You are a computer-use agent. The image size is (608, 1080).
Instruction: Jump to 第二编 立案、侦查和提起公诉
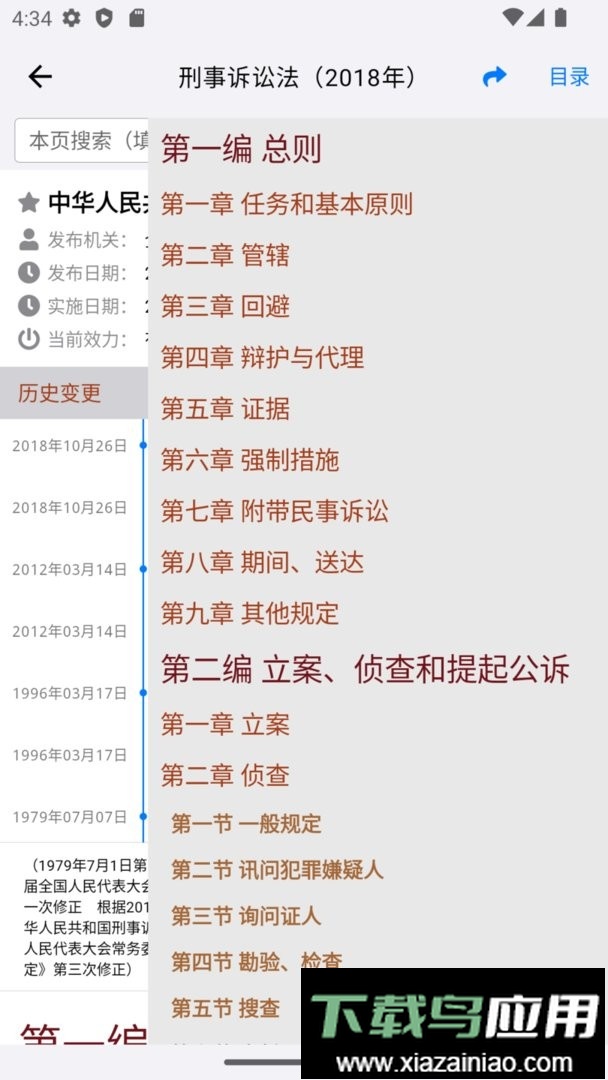click(x=365, y=669)
